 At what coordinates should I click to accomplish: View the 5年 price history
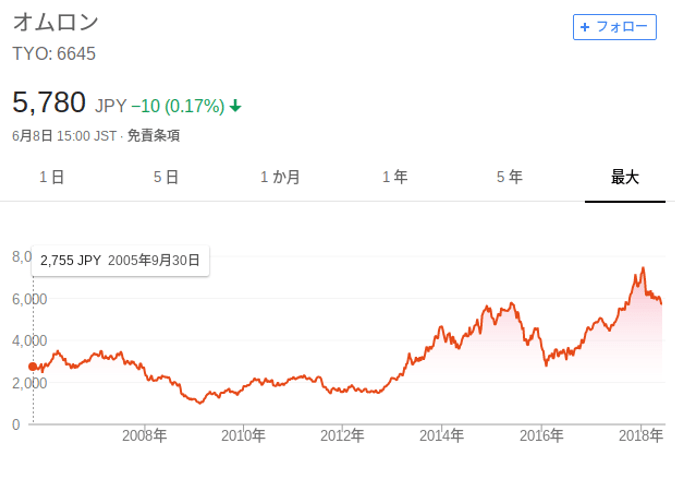tap(509, 177)
